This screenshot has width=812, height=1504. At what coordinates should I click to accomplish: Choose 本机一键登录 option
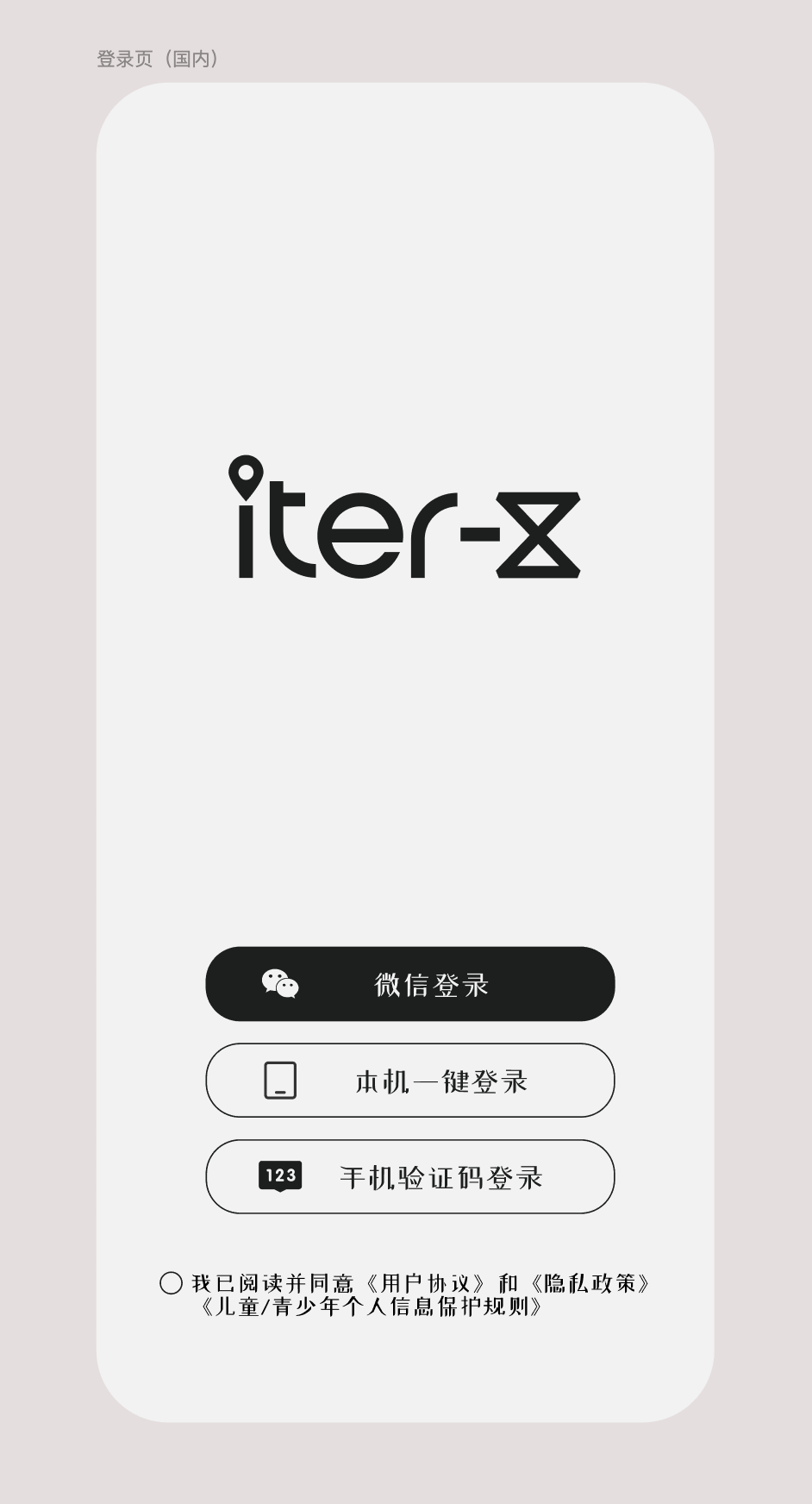410,1081
